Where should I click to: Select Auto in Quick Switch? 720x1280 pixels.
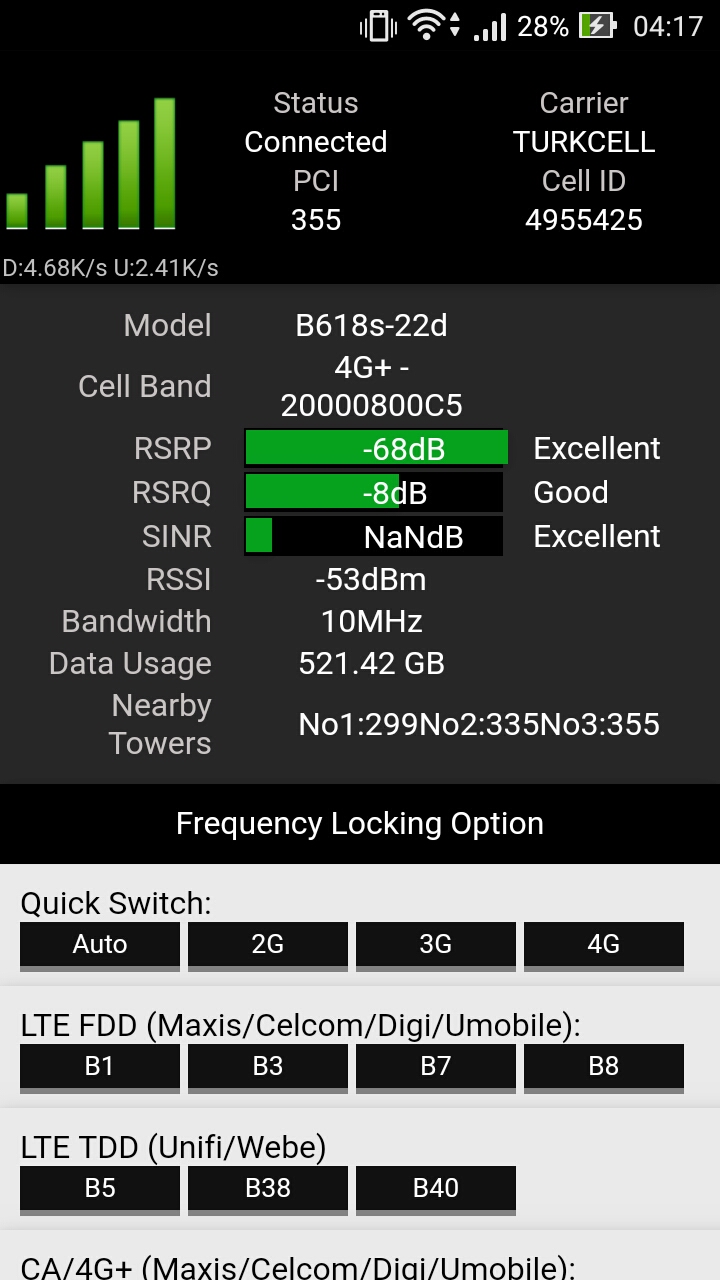100,946
